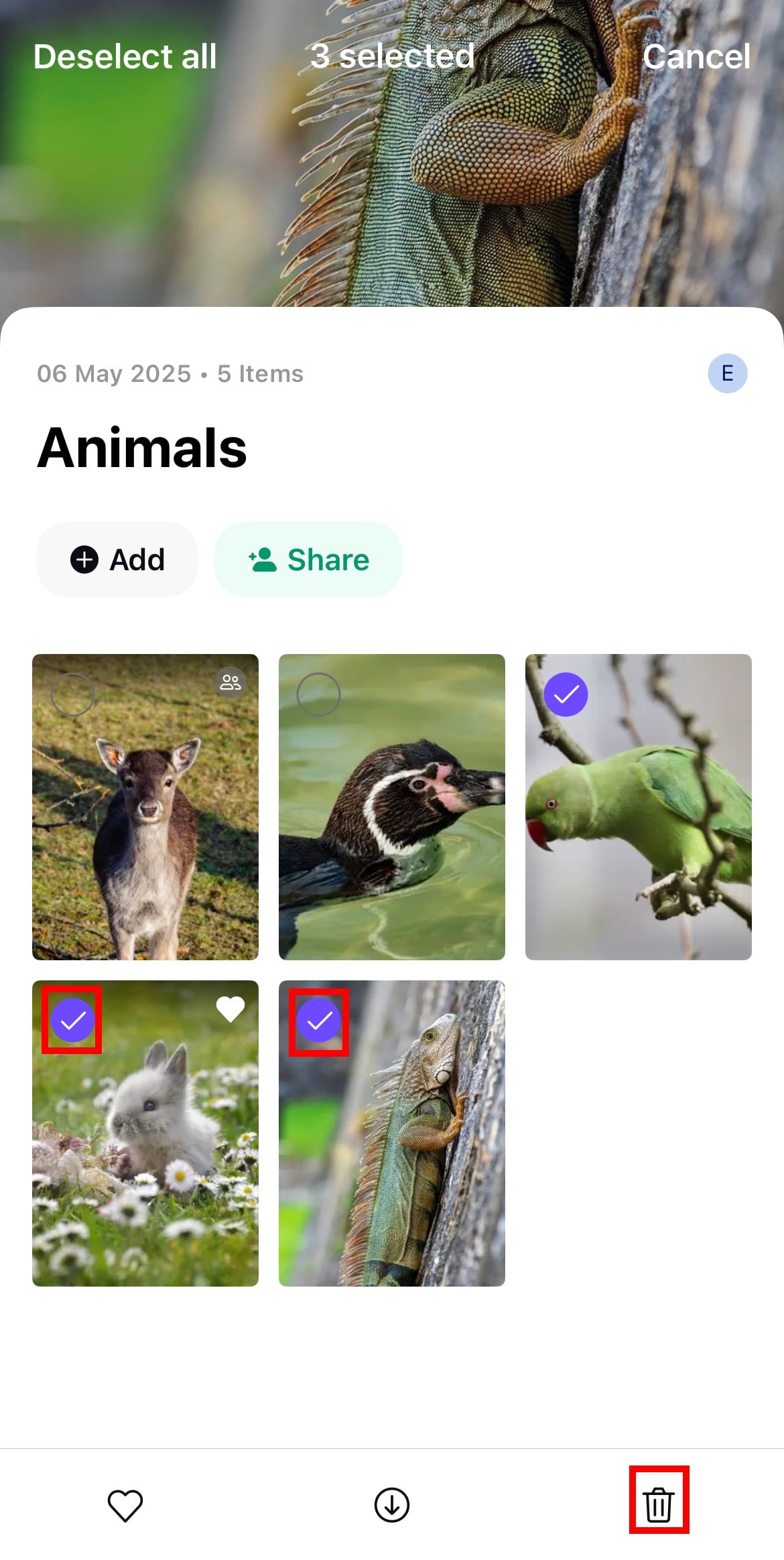Image resolution: width=784 pixels, height=1560 pixels.
Task: Deselect the green parrot photo
Action: click(x=566, y=694)
